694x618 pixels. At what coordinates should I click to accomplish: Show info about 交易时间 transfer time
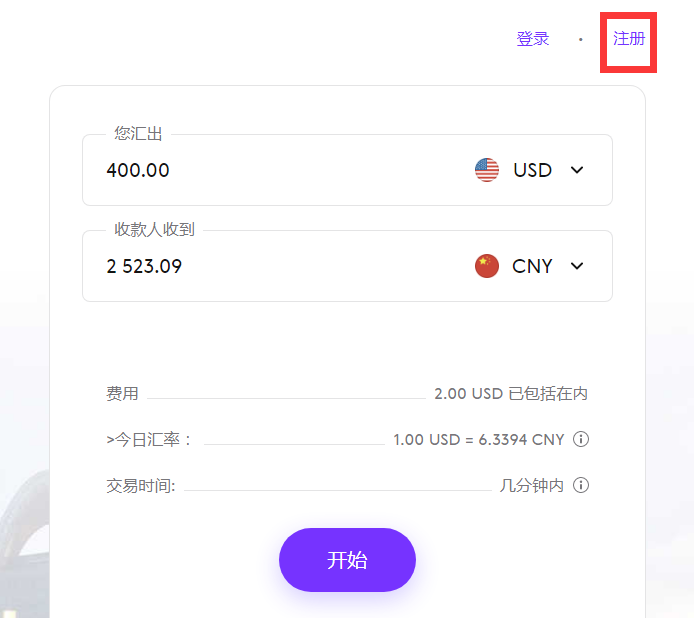[x=581, y=486]
